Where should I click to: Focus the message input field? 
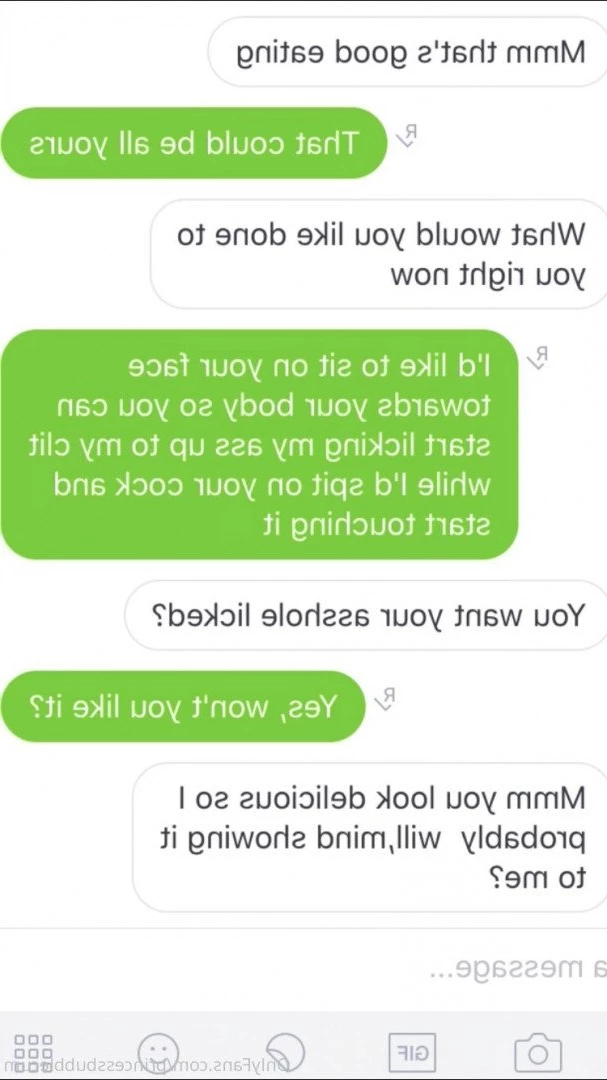point(303,970)
